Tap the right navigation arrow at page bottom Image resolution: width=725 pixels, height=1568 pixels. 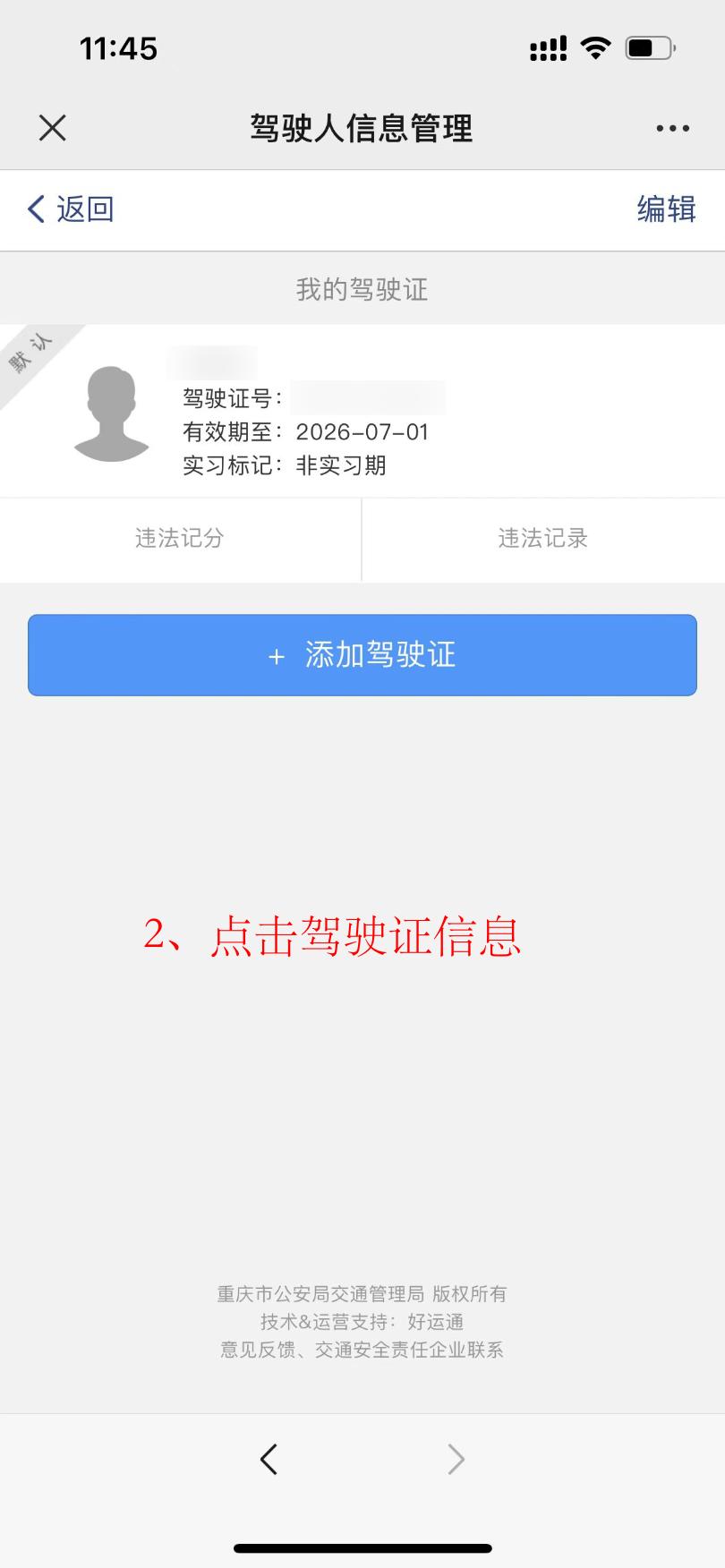point(456,1458)
